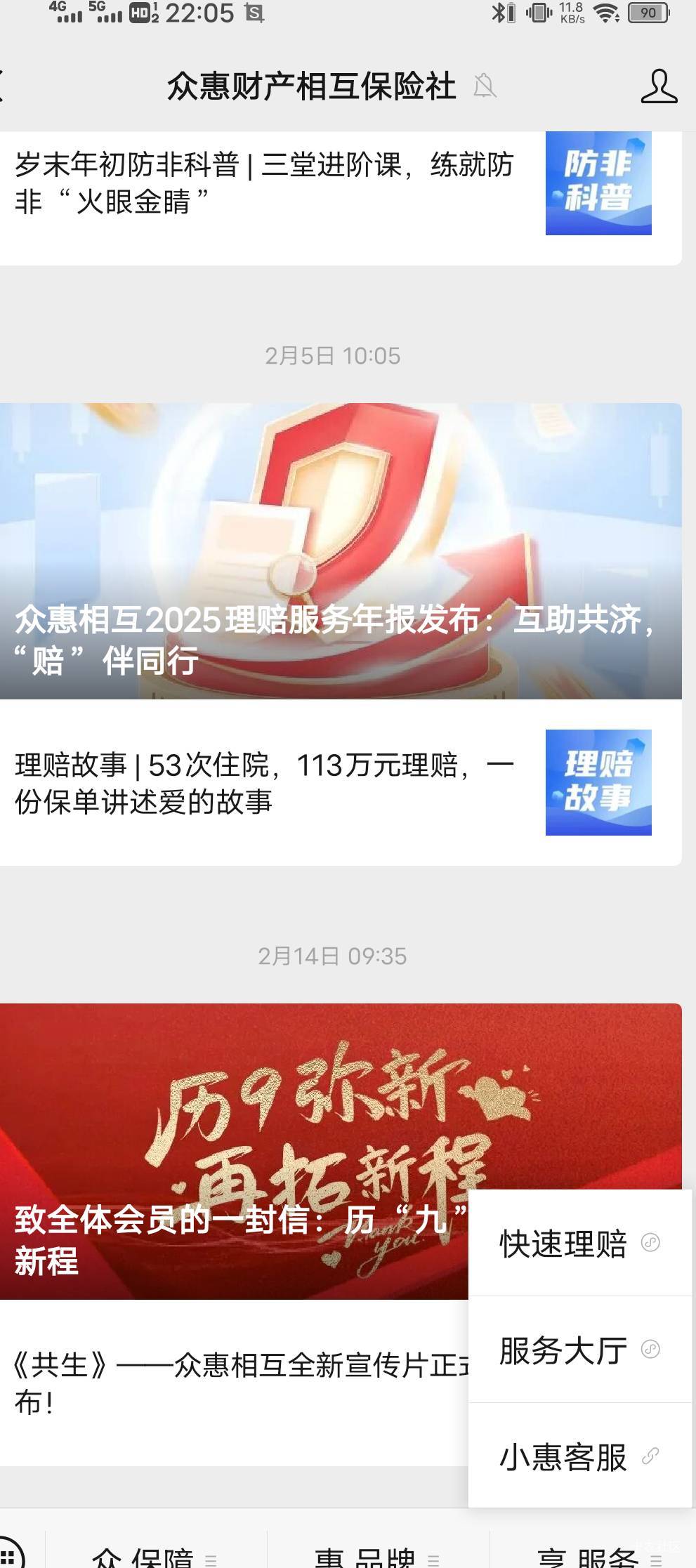Open the 致全体会员的一封信 article
The image size is (696, 1568).
click(234, 1152)
